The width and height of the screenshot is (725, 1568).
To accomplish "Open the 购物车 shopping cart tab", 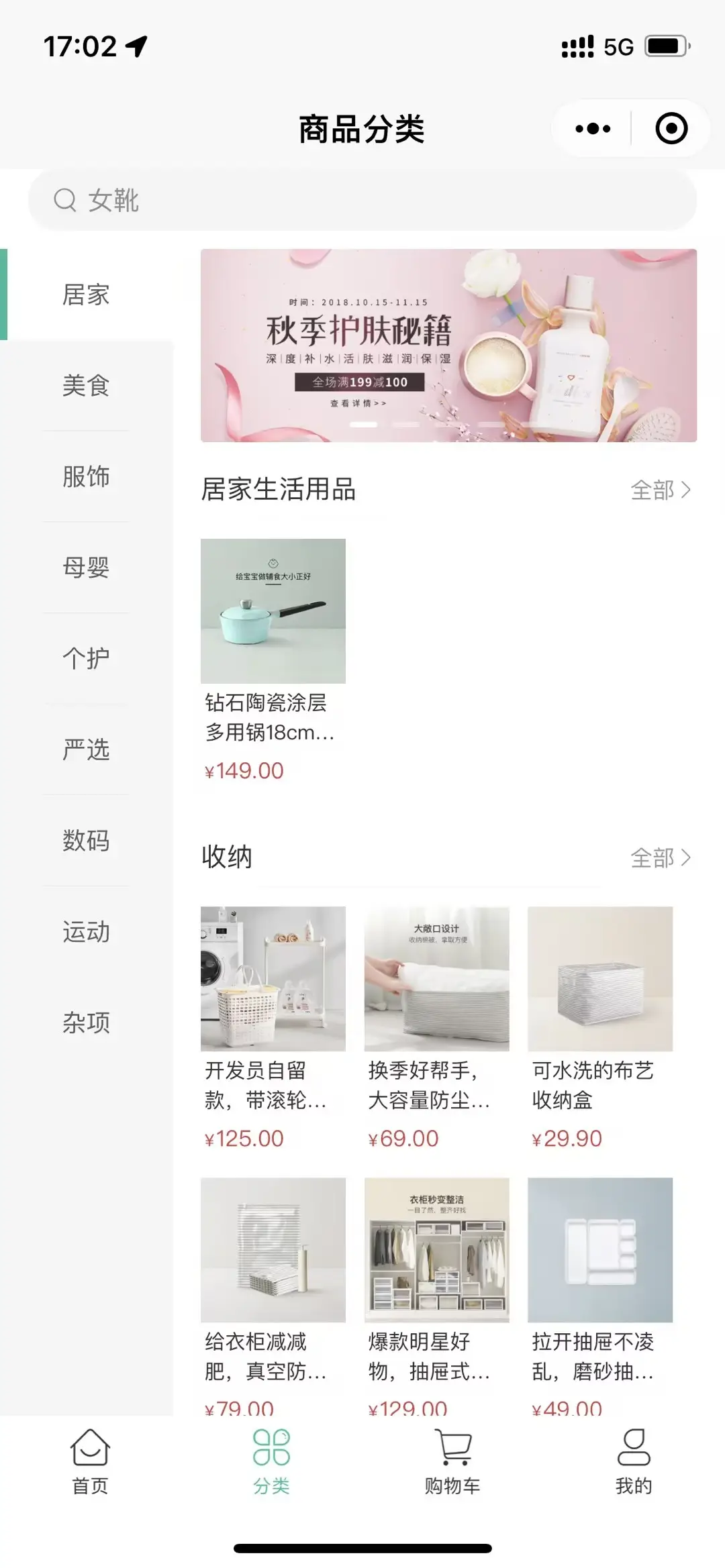I will [x=452, y=1462].
